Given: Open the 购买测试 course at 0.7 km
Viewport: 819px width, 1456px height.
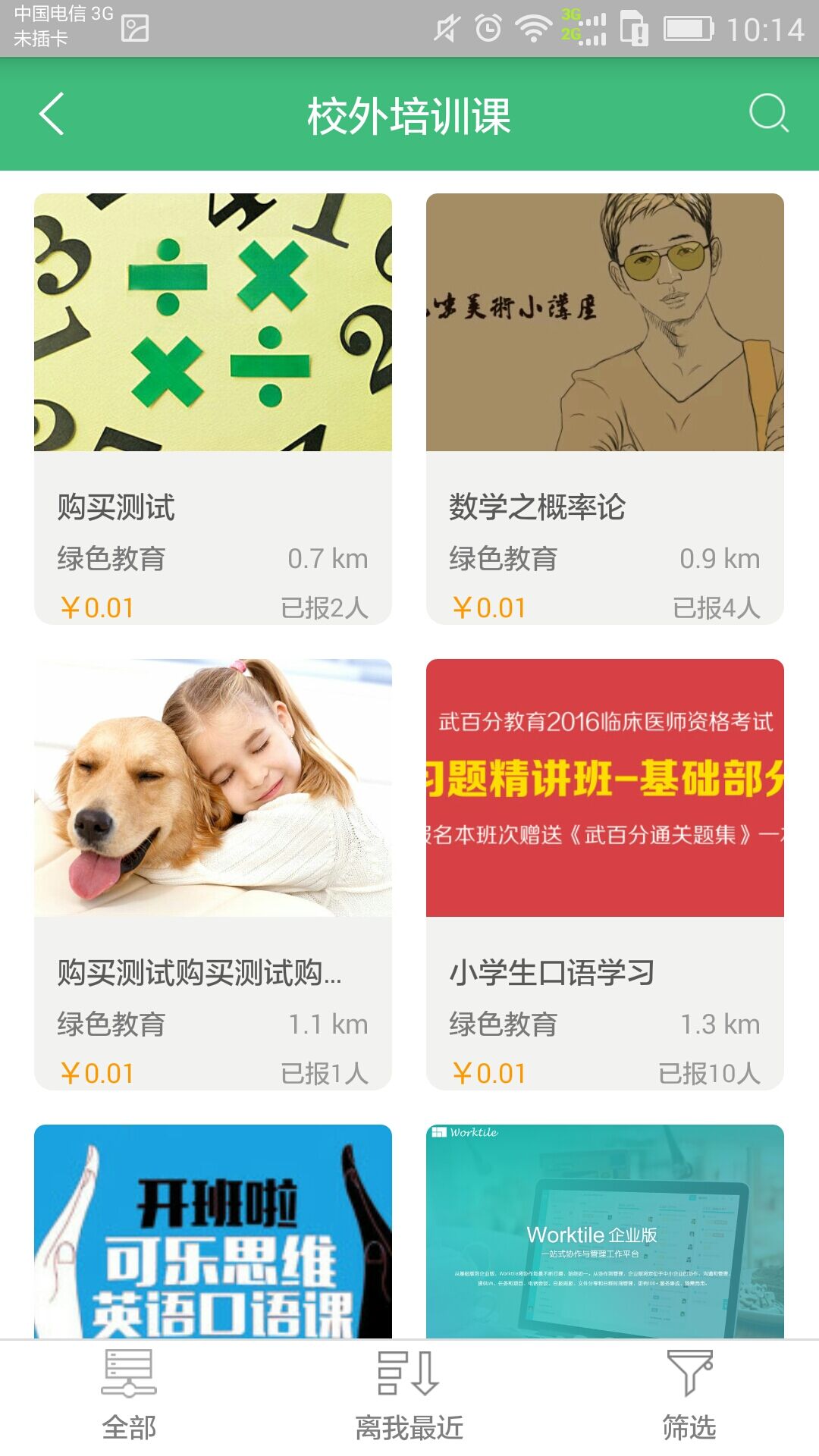Looking at the screenshot, I should (x=213, y=409).
